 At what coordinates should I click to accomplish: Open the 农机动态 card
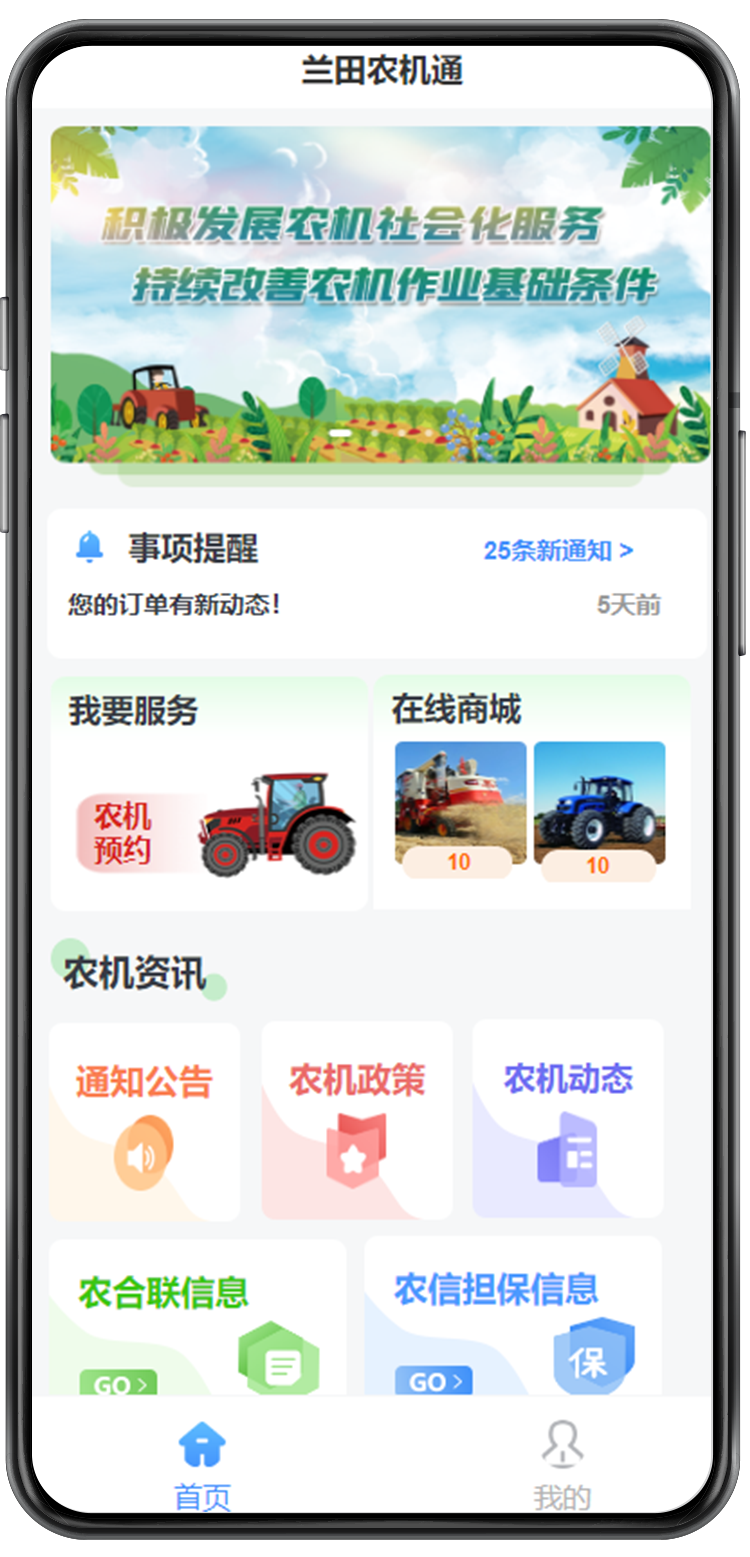568,1119
